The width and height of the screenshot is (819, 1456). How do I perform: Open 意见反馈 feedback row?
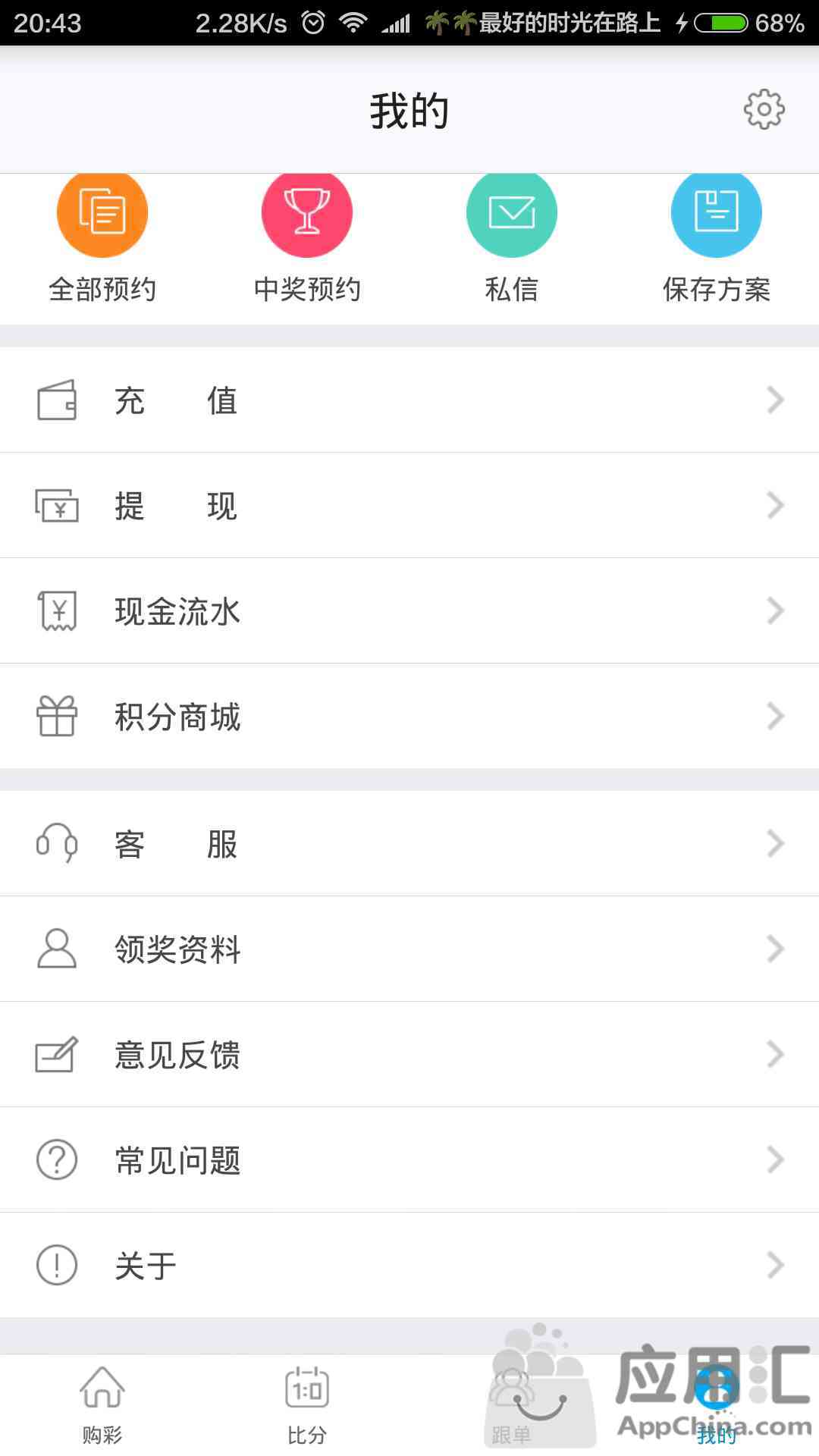[x=409, y=1054]
